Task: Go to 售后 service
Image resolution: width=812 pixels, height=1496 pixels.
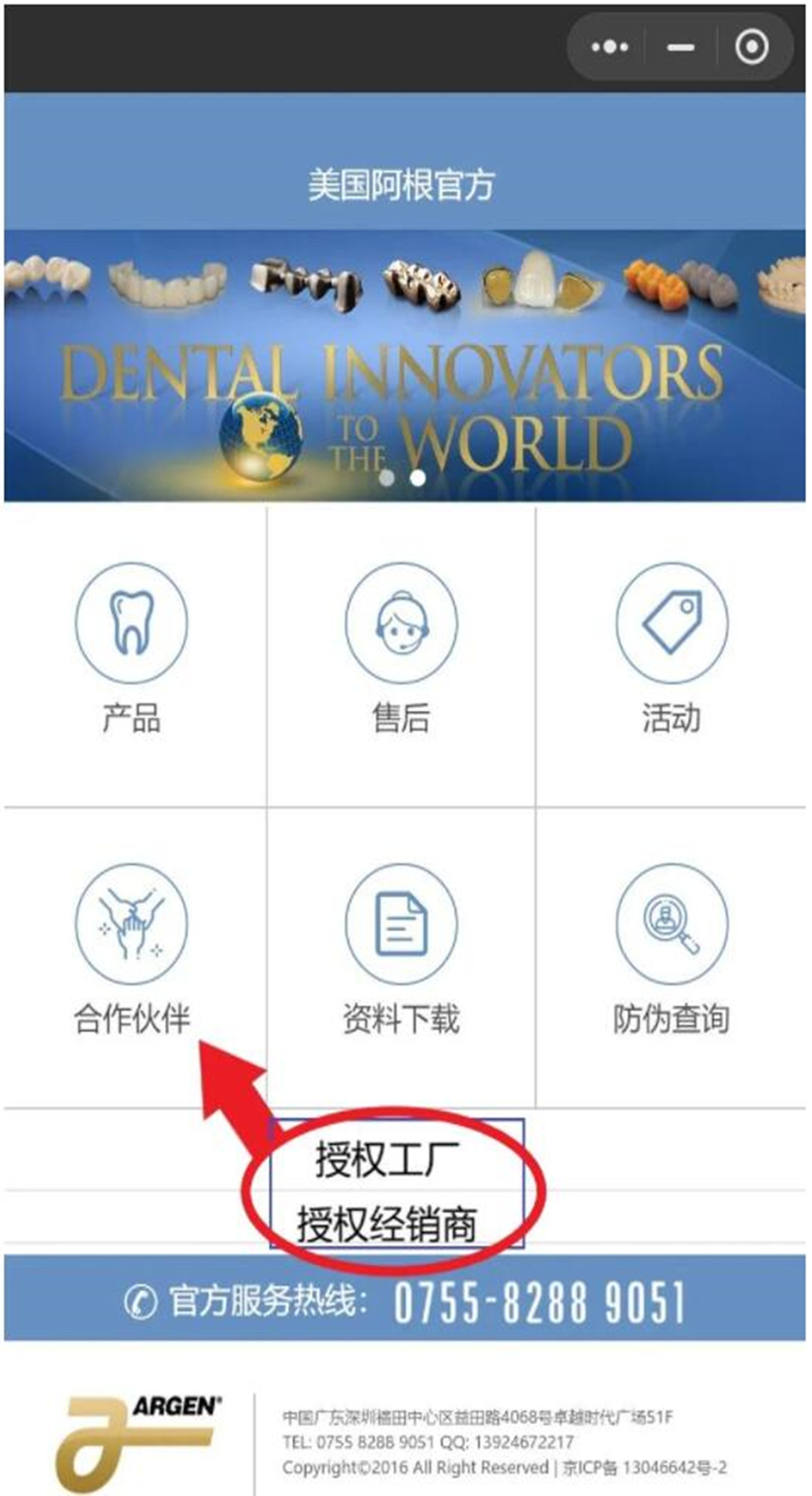Action: 401,648
